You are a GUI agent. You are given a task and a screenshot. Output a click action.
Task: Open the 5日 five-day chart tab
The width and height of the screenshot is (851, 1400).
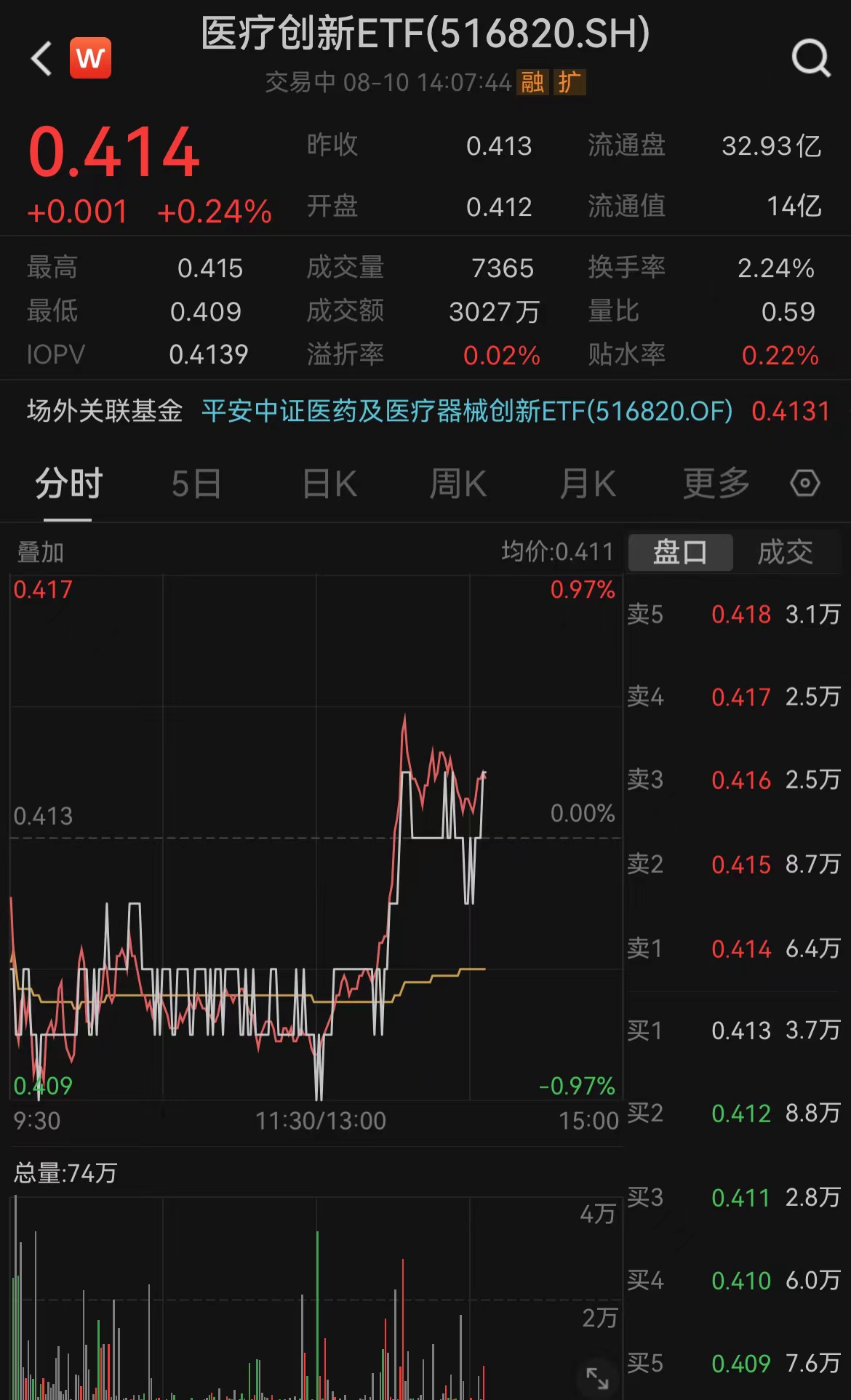[x=195, y=482]
